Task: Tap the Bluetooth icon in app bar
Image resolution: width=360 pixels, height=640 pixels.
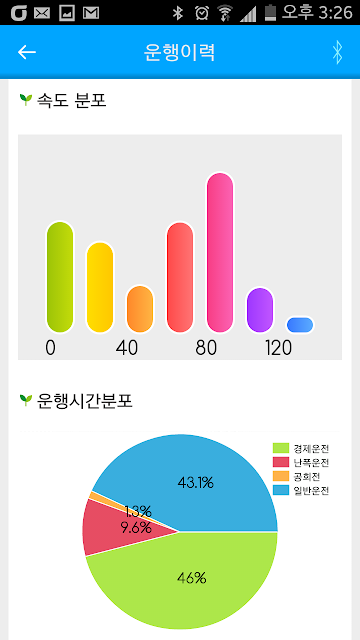Action: 337,52
